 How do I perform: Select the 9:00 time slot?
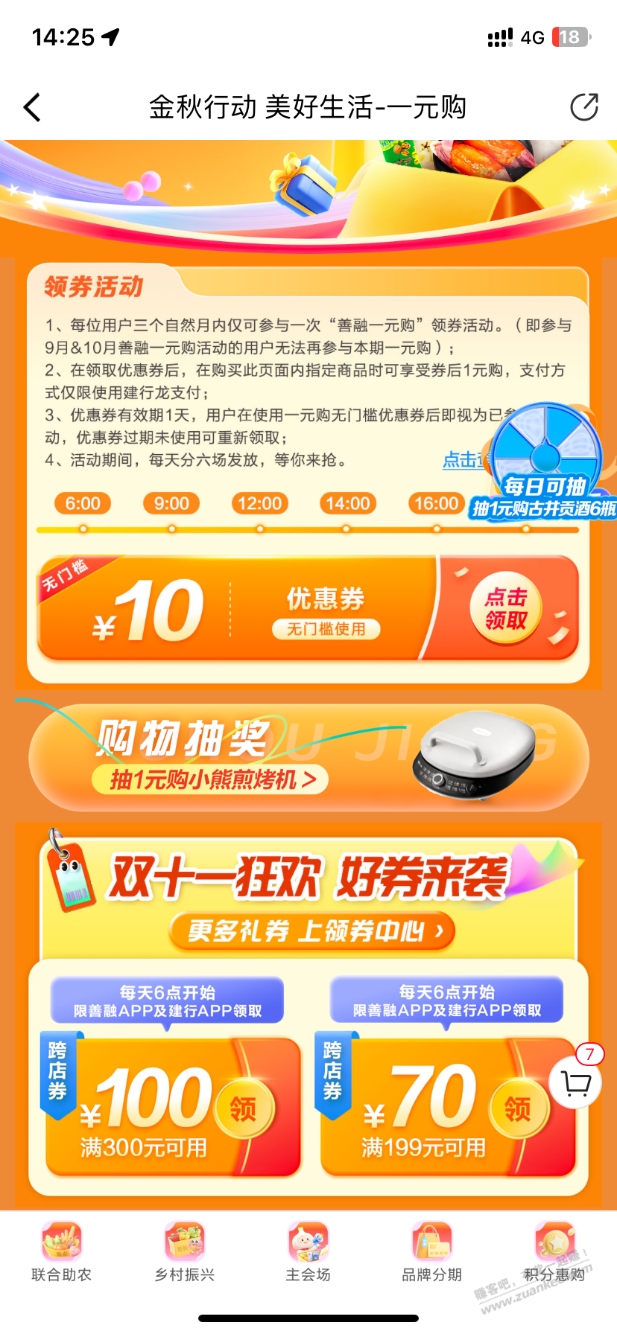(x=172, y=503)
